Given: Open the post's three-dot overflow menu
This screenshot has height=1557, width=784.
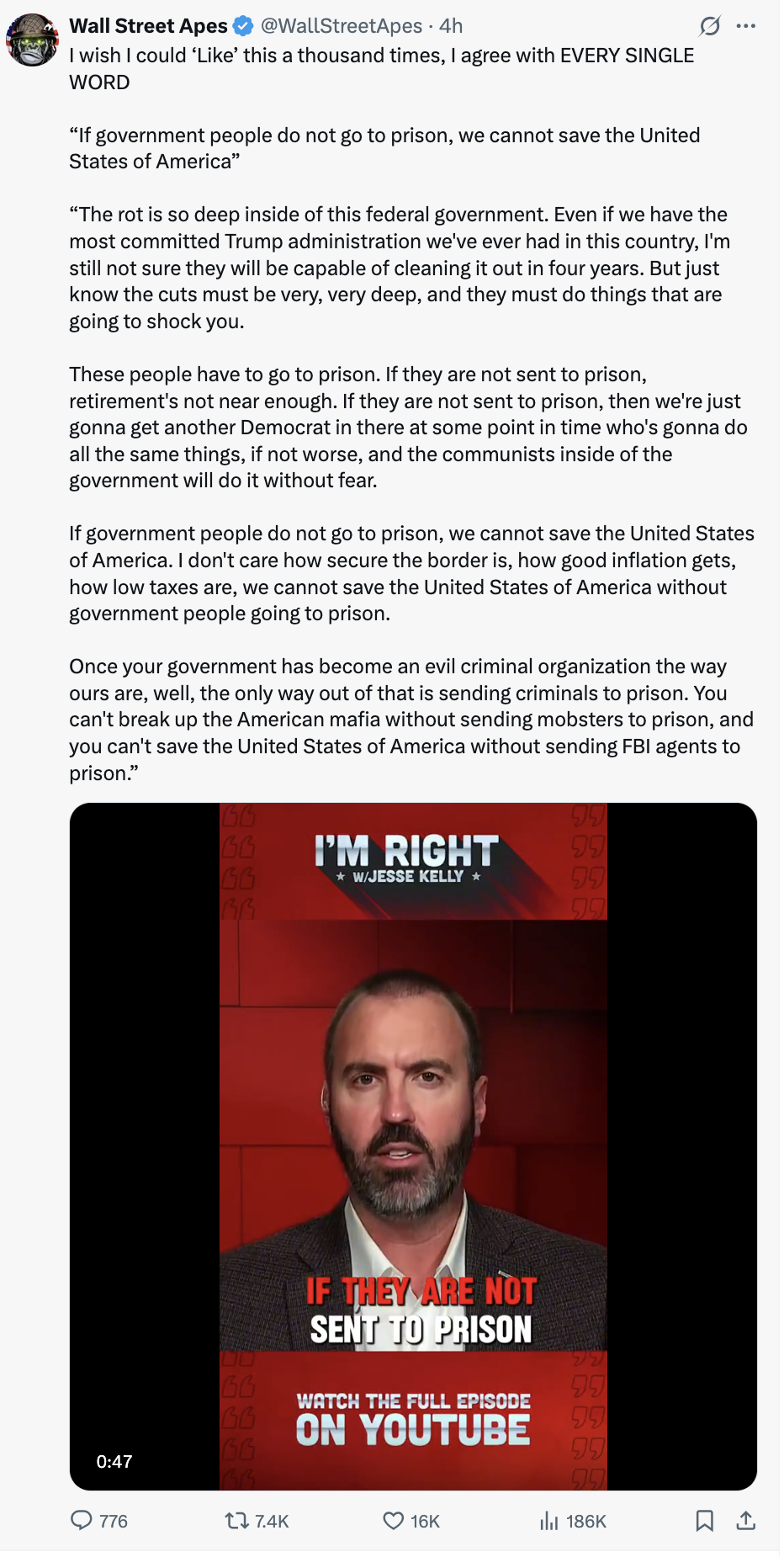Looking at the screenshot, I should click(745, 26).
